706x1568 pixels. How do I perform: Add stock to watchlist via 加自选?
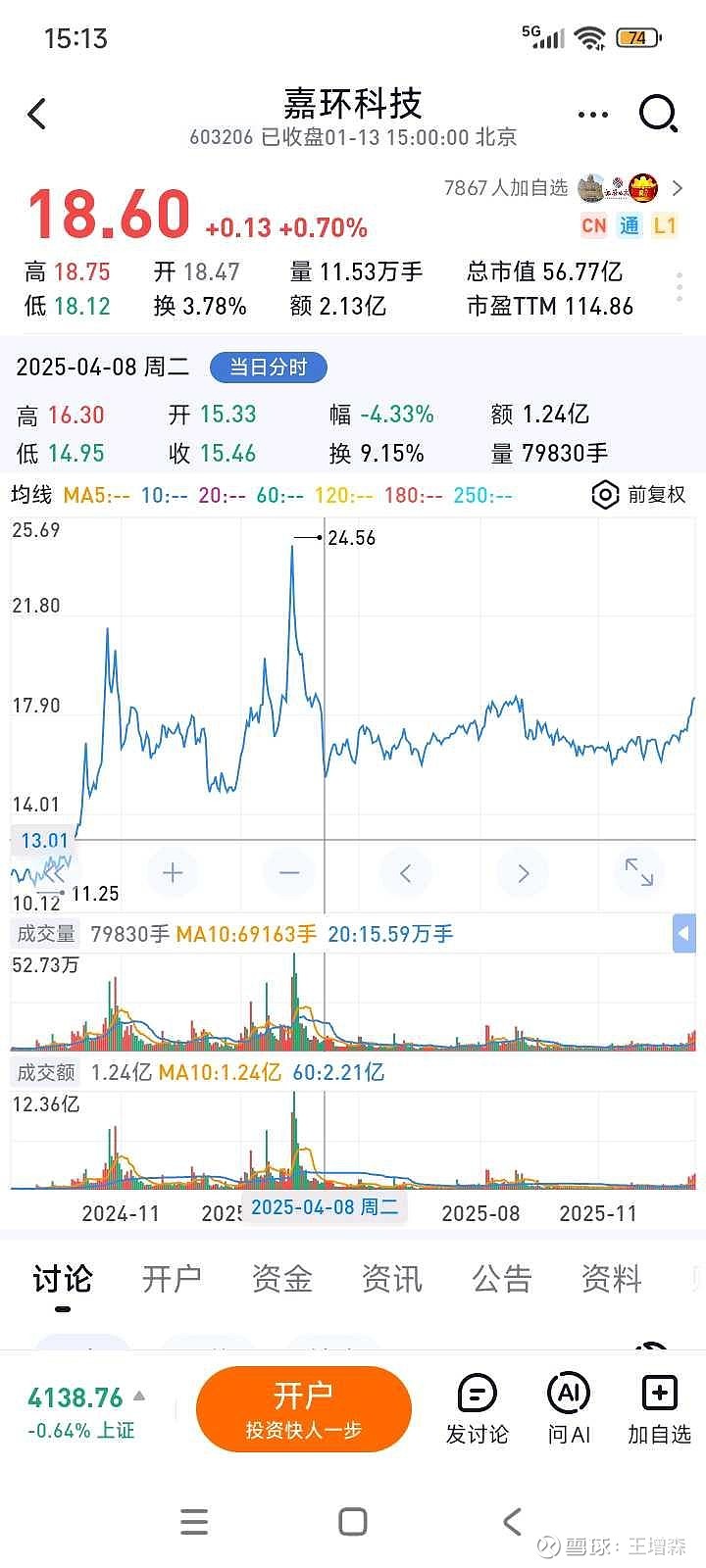(x=659, y=1409)
